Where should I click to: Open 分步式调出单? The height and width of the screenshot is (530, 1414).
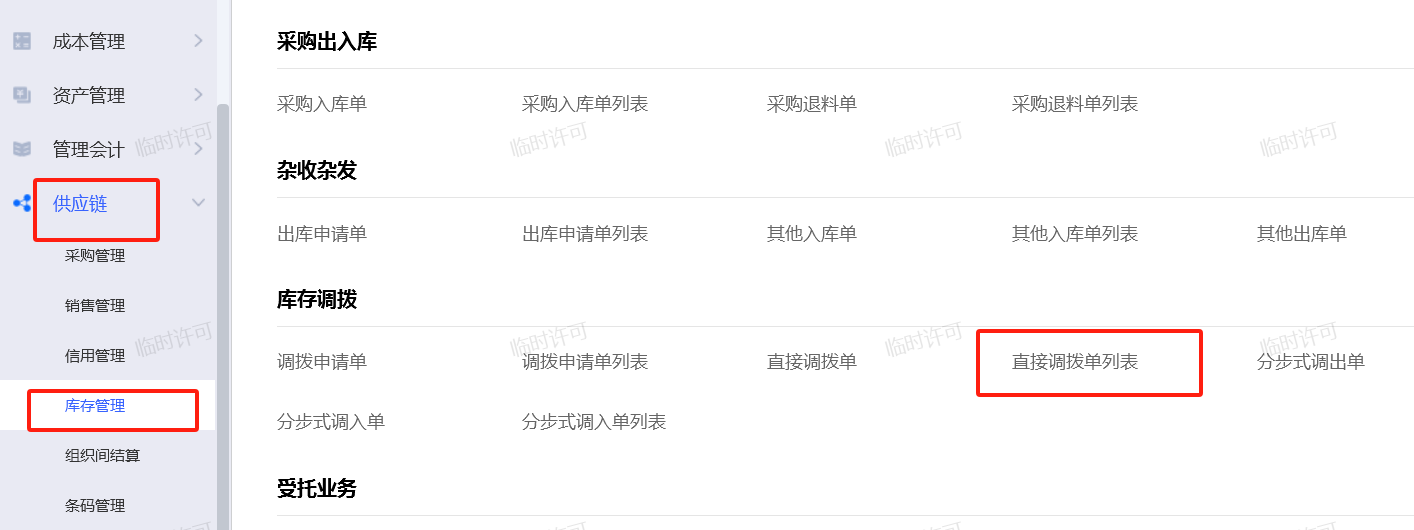1311,362
